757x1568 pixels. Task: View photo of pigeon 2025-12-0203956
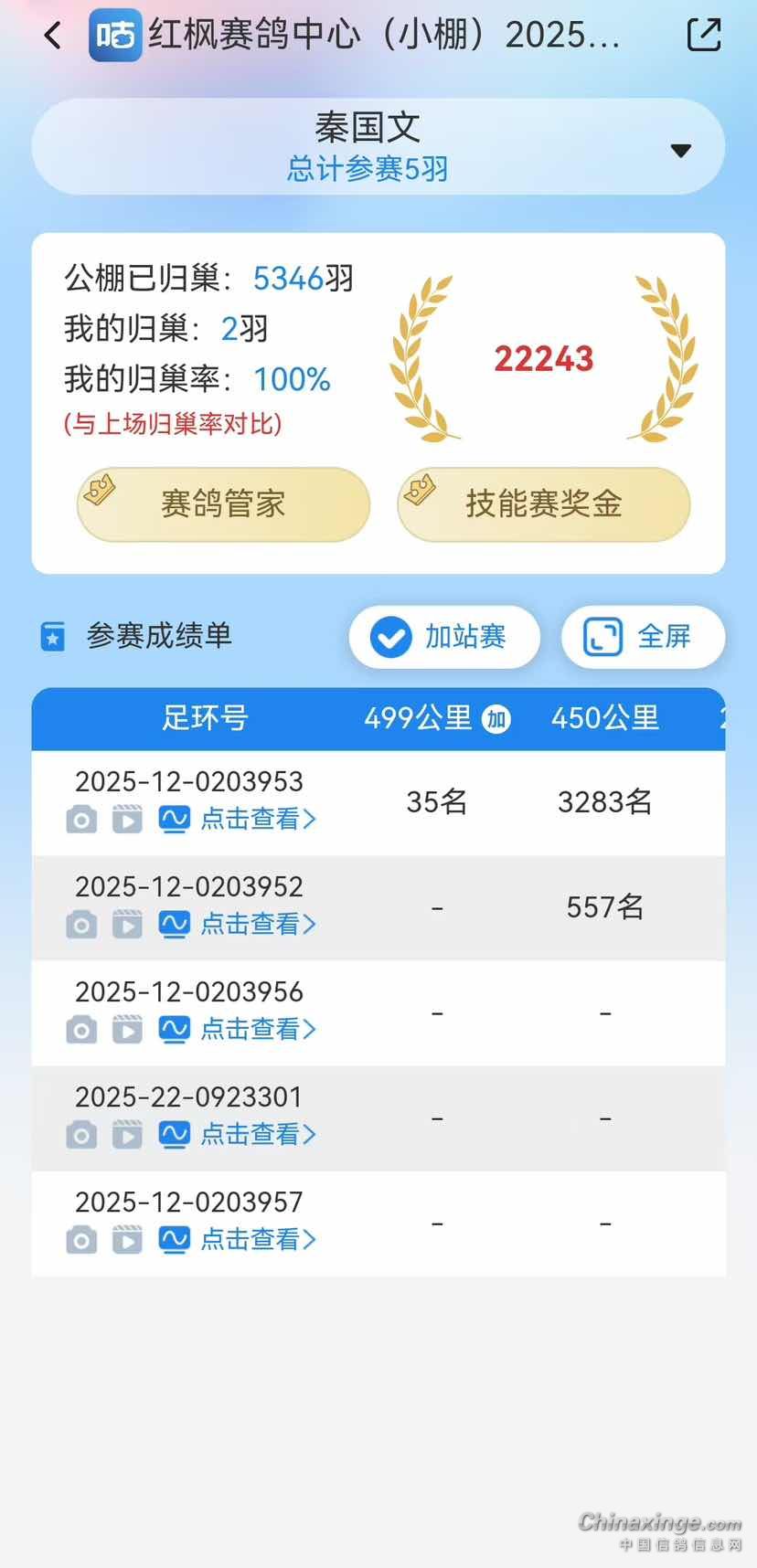81,1030
